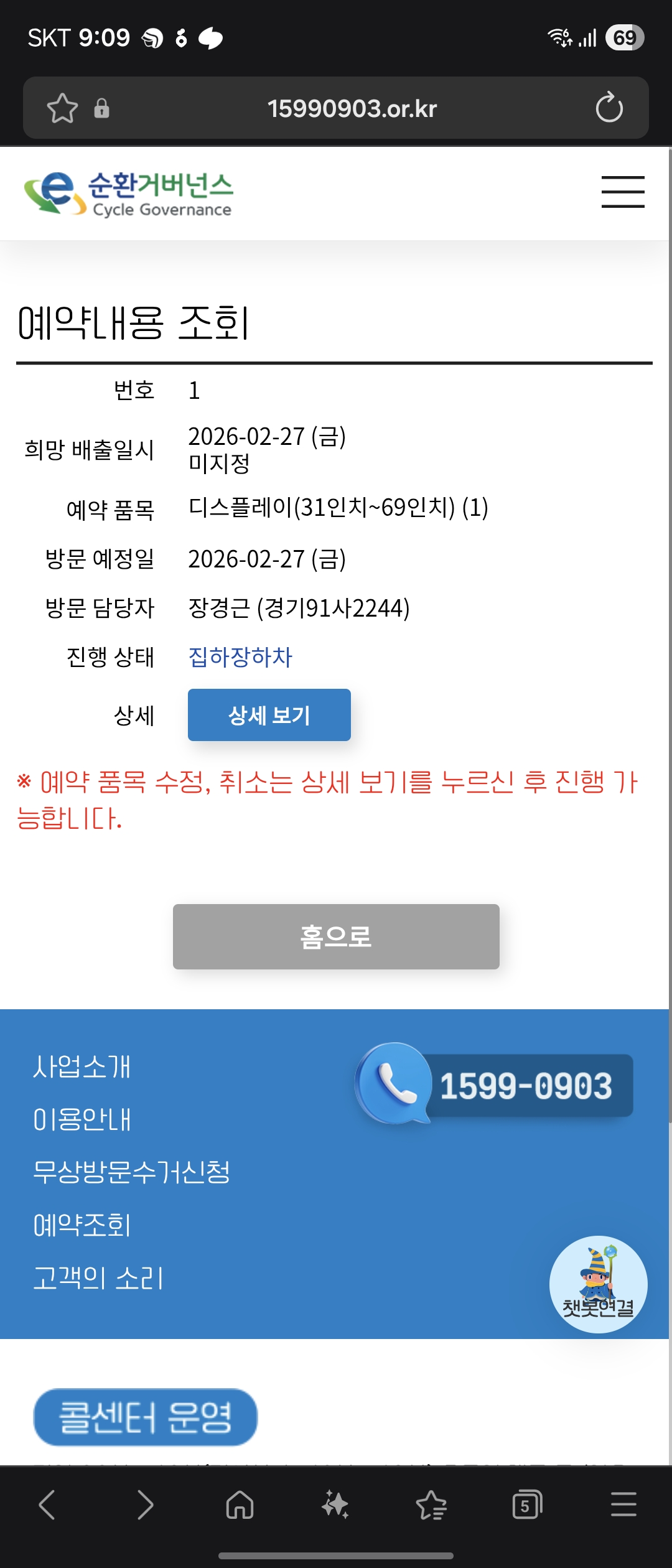Open the 사업소개 footer link
The width and height of the screenshot is (672, 1568).
[x=82, y=1066]
